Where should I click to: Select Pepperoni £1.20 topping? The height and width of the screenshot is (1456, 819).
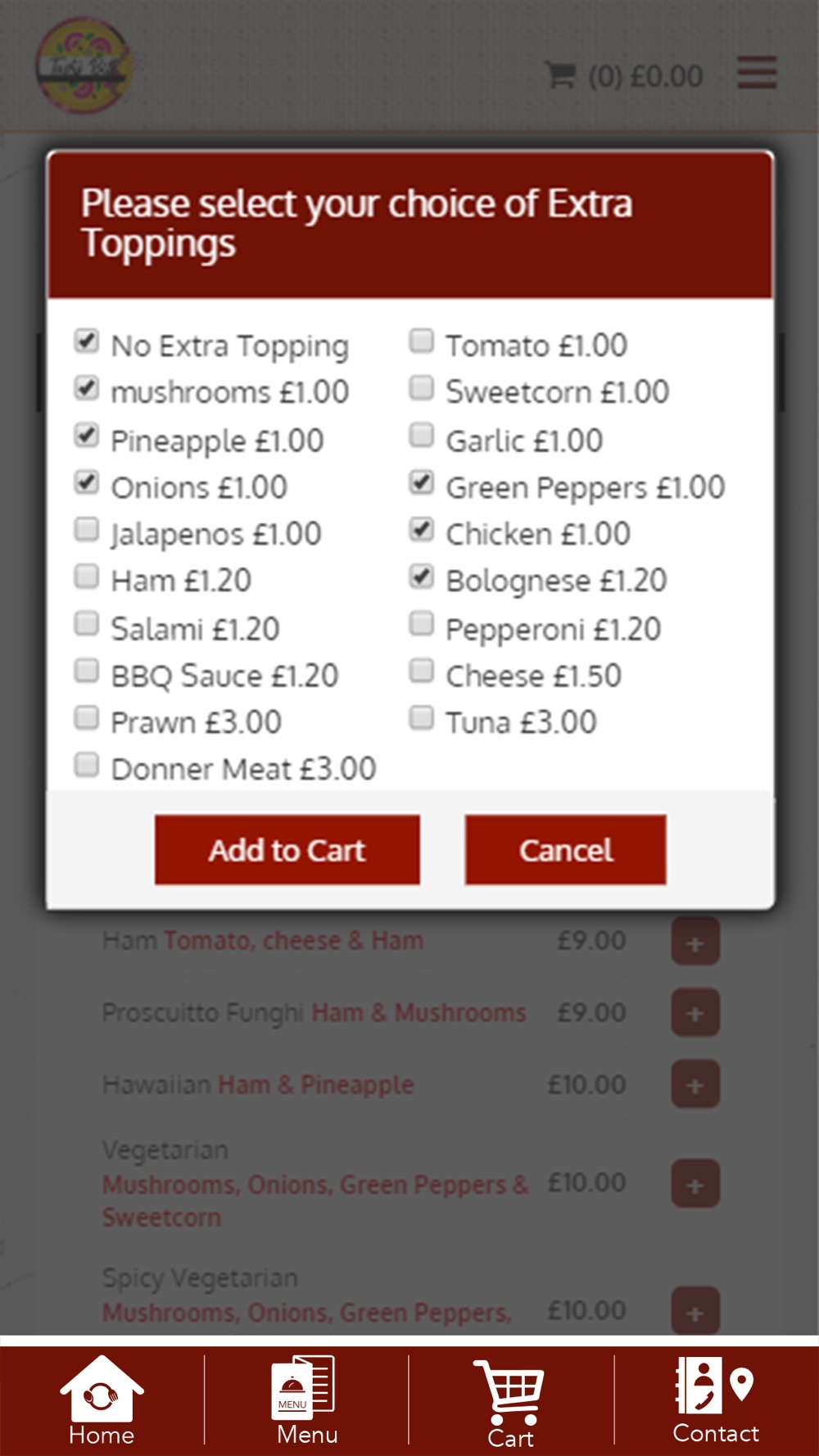coord(422,624)
